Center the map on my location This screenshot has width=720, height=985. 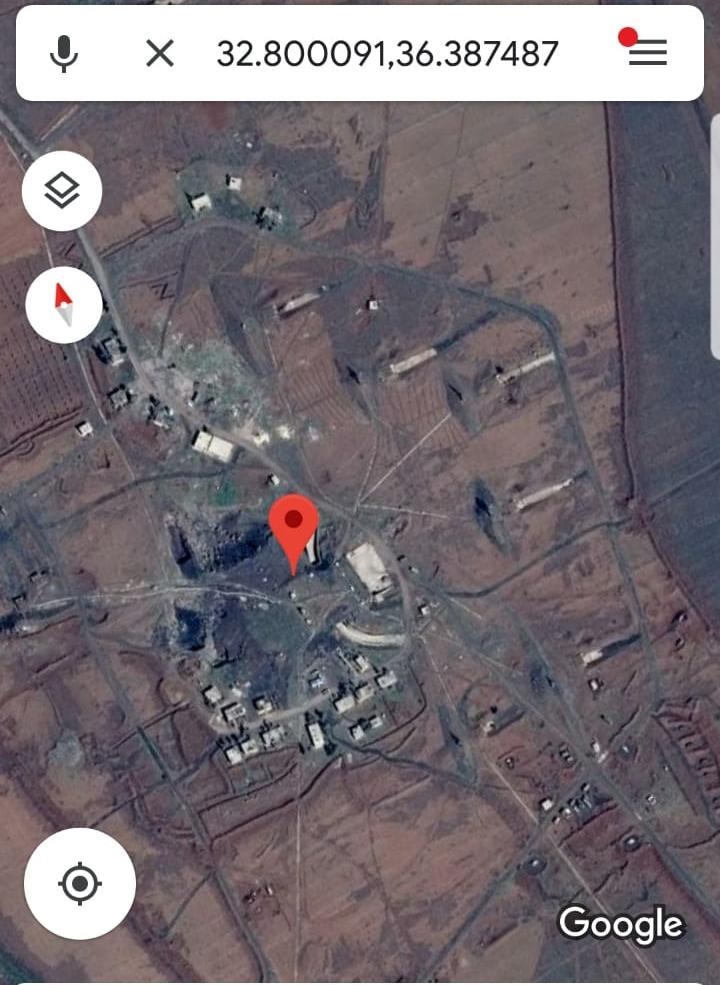[x=80, y=884]
